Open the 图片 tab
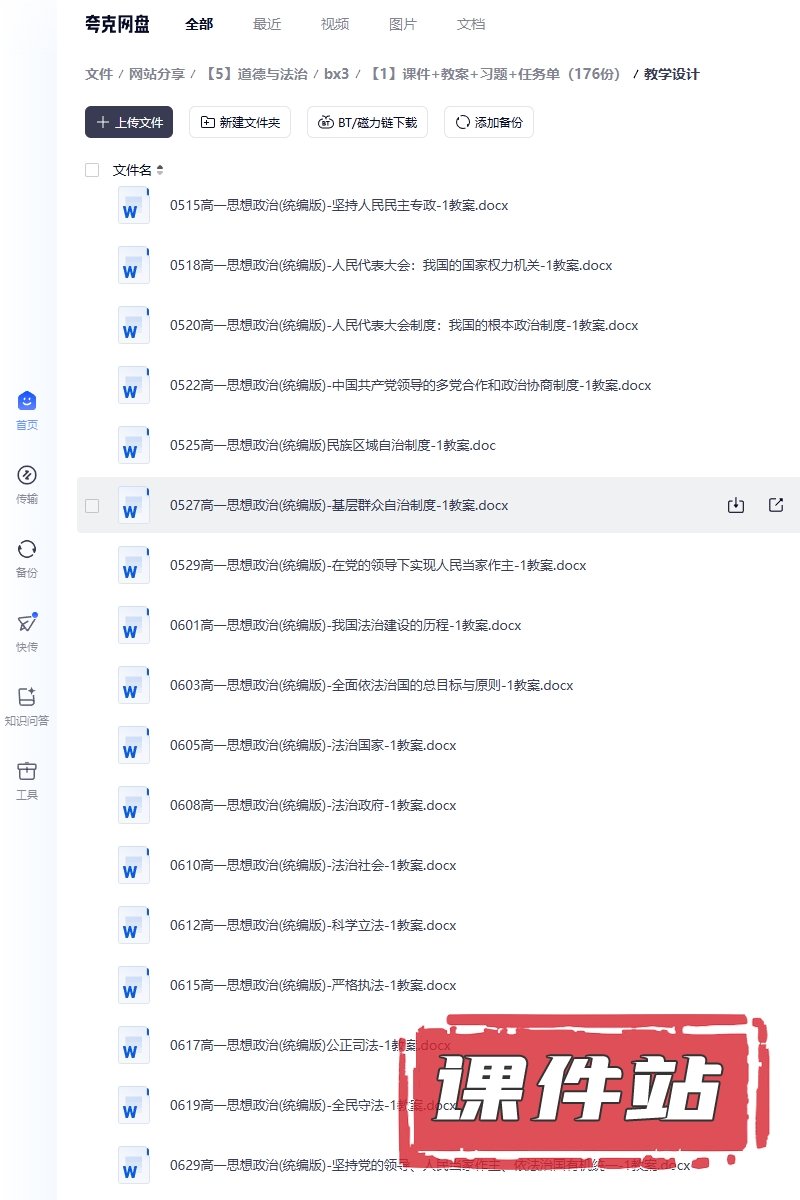 click(x=403, y=24)
